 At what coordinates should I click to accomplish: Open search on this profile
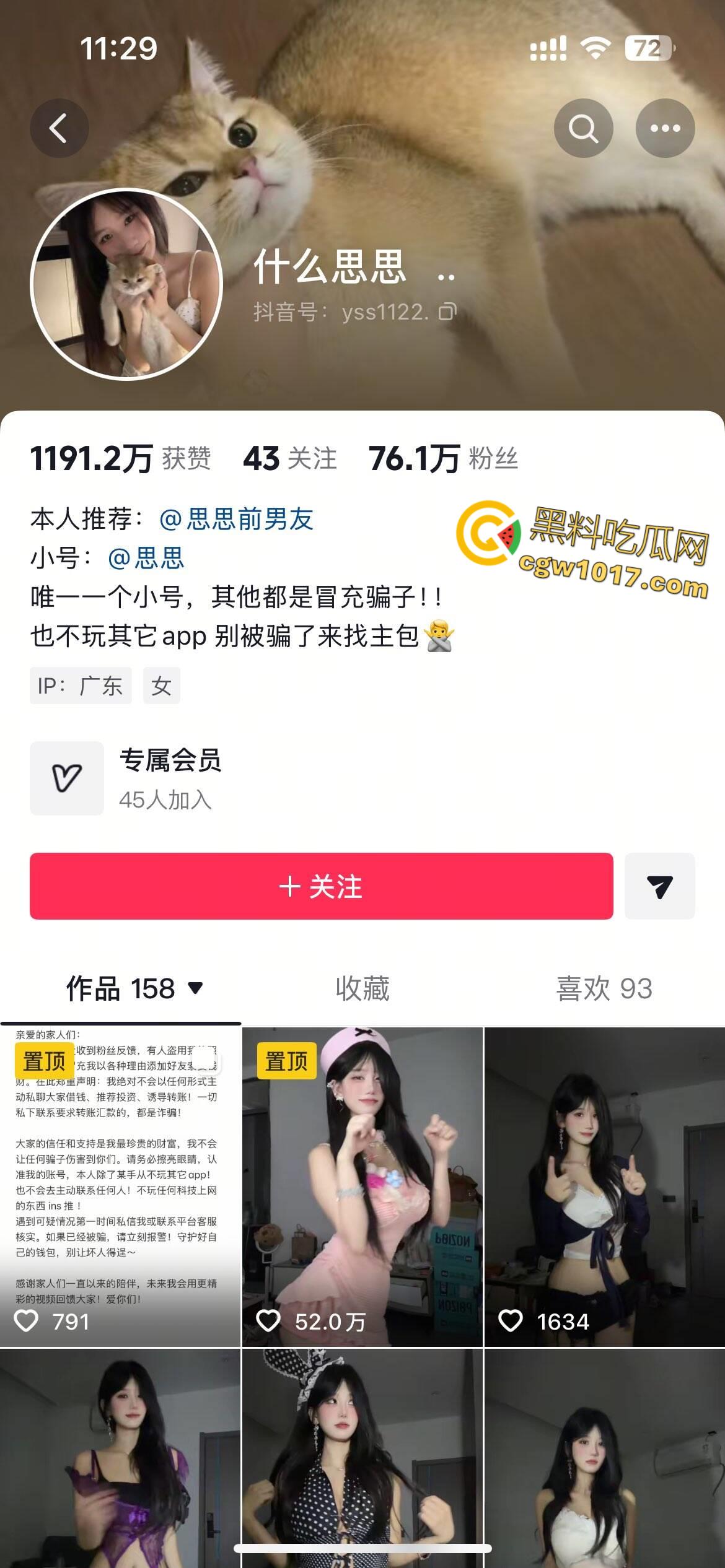point(583,128)
